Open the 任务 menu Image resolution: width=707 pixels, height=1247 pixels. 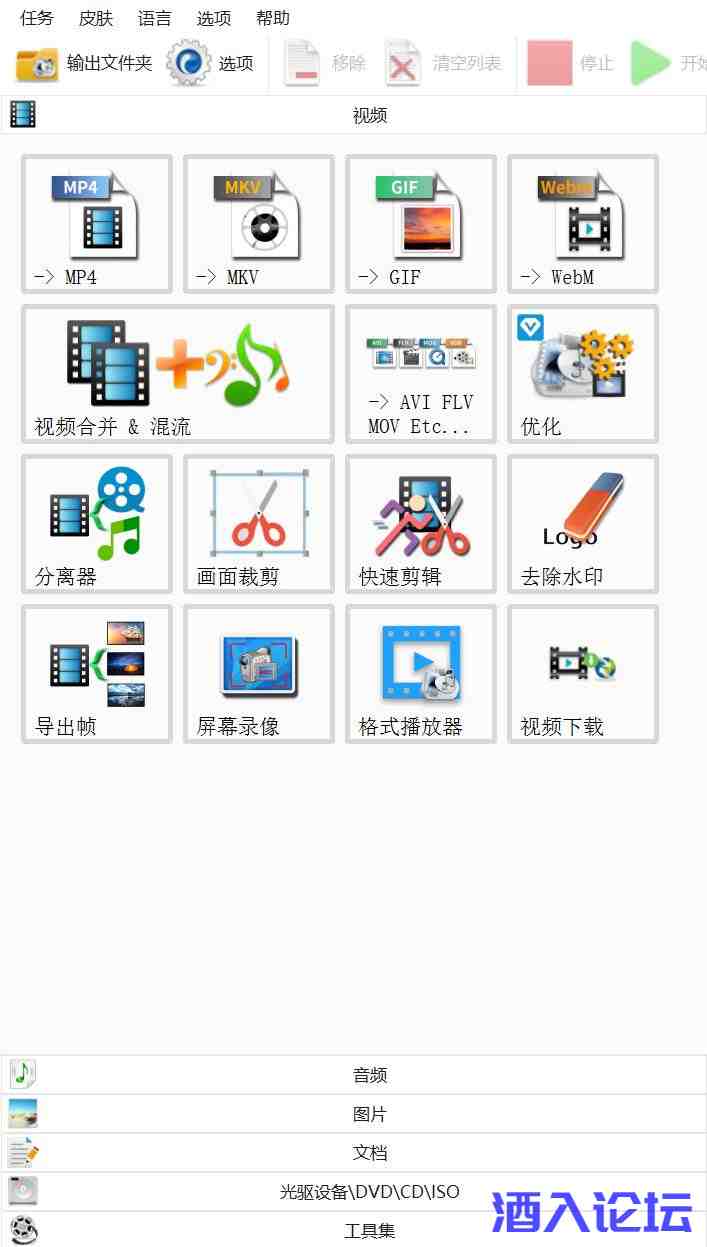tap(36, 18)
